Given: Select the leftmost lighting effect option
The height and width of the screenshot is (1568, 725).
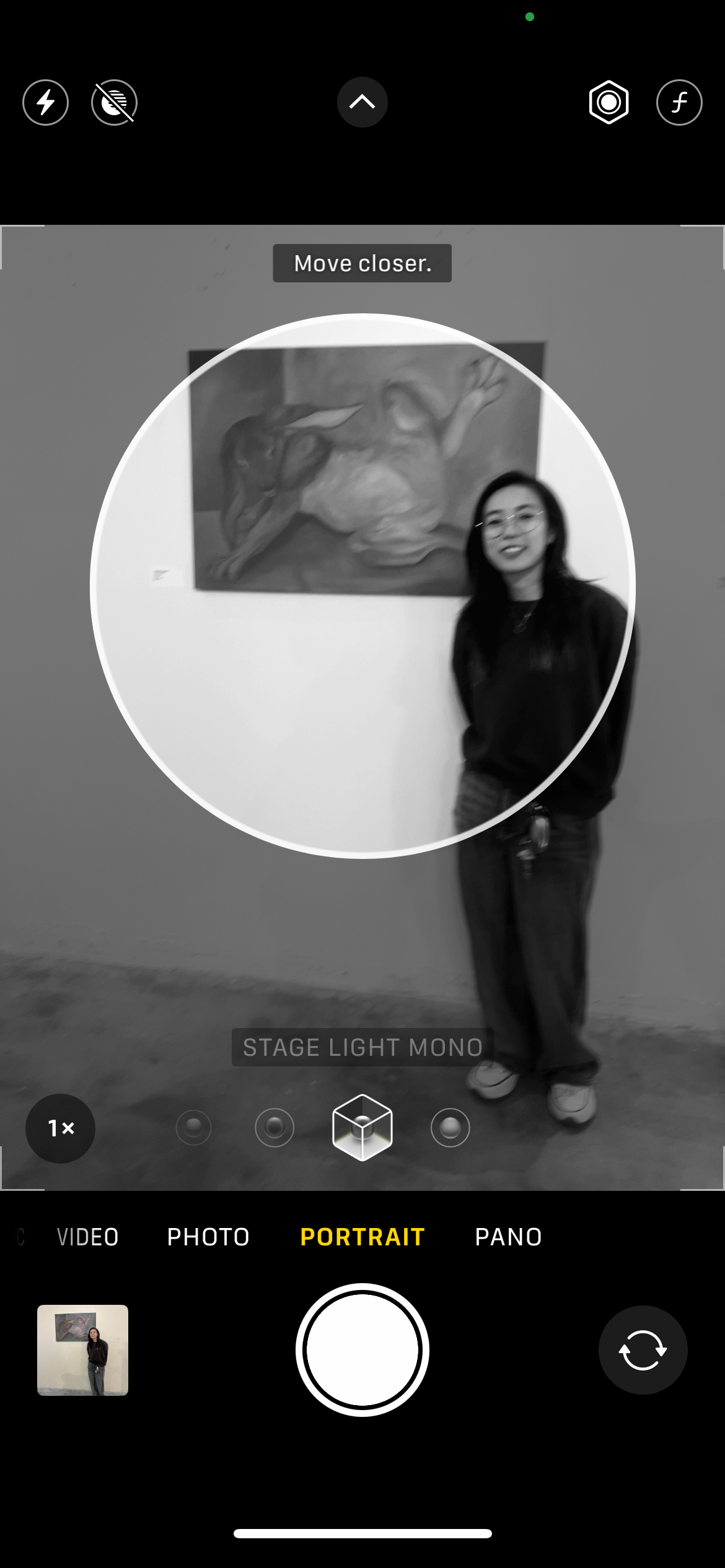Looking at the screenshot, I should pos(193,1128).
